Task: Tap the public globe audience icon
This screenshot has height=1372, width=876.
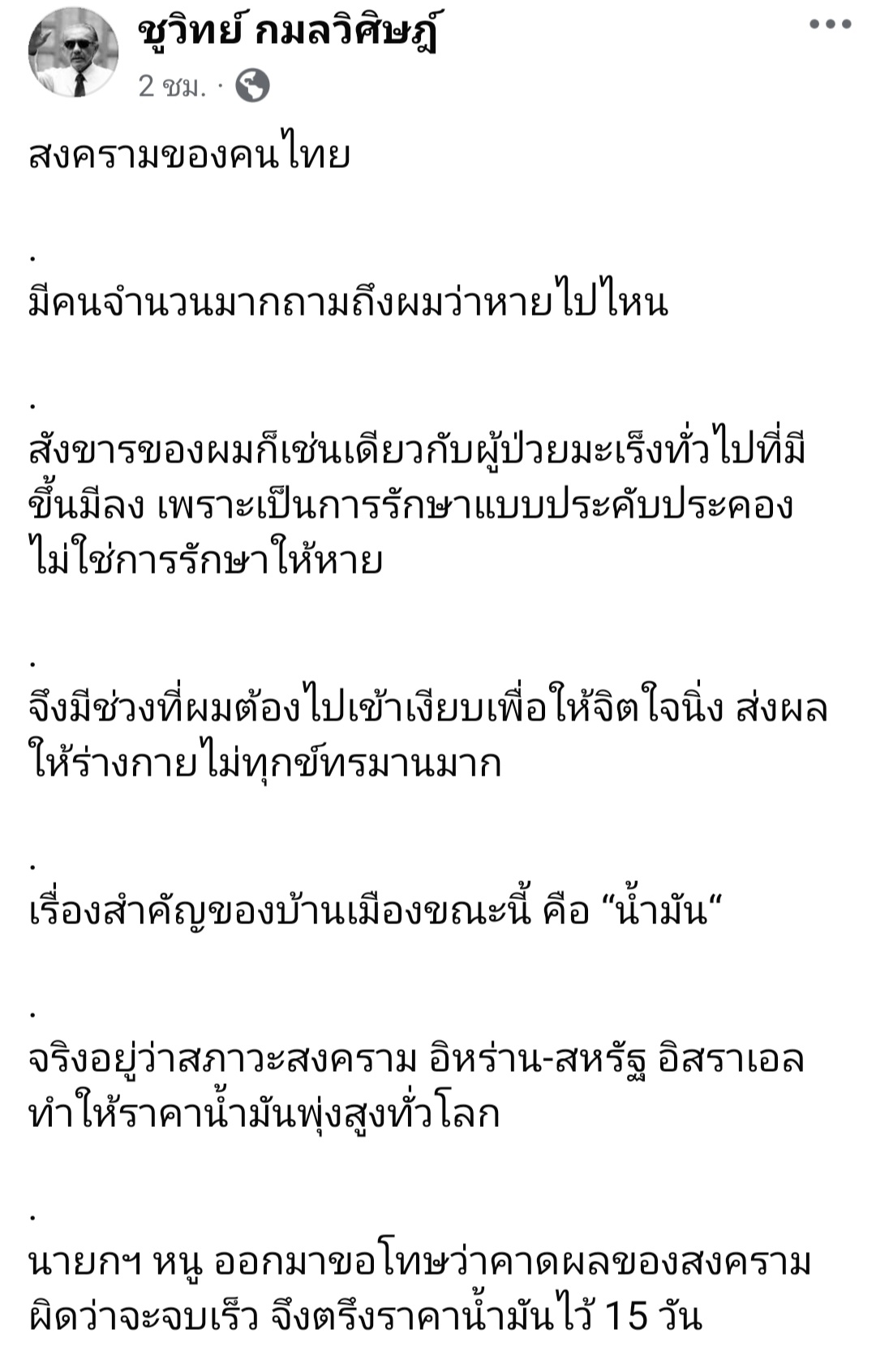Action: (x=252, y=86)
